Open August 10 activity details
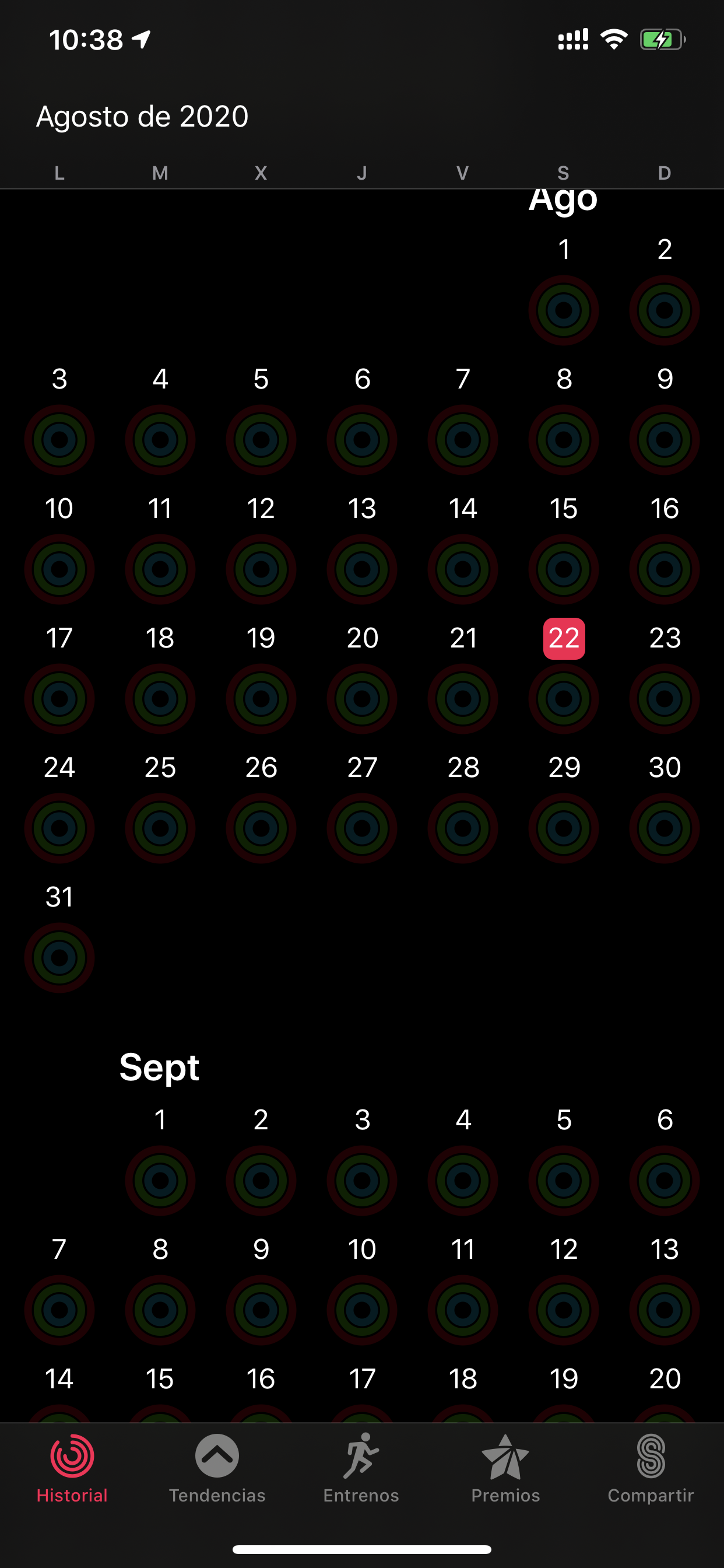 click(59, 569)
